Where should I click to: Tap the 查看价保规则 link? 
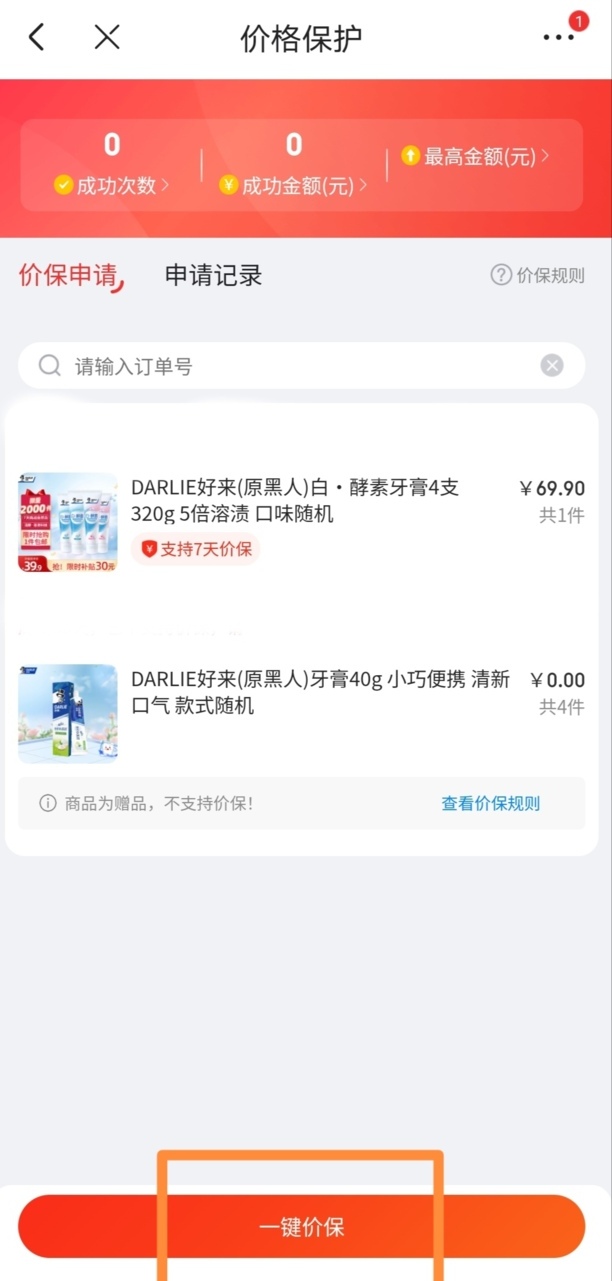(490, 803)
